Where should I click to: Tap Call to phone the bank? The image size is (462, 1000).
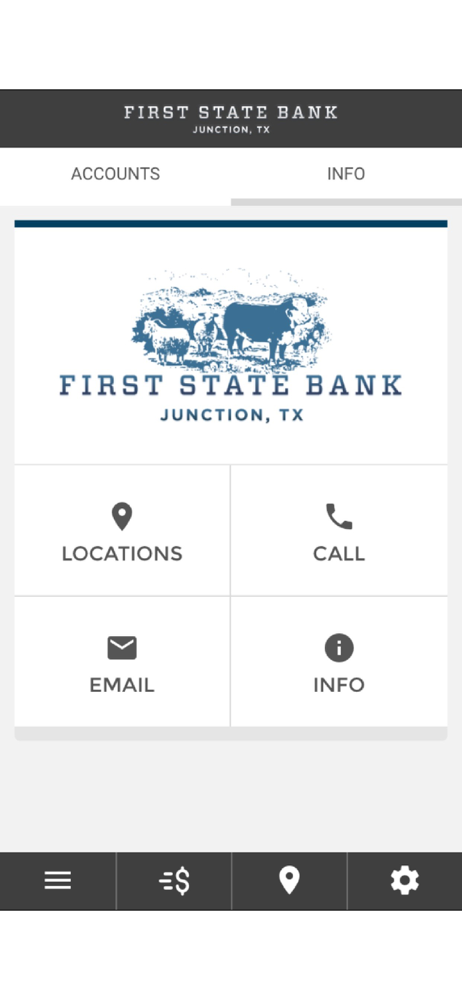click(x=339, y=531)
